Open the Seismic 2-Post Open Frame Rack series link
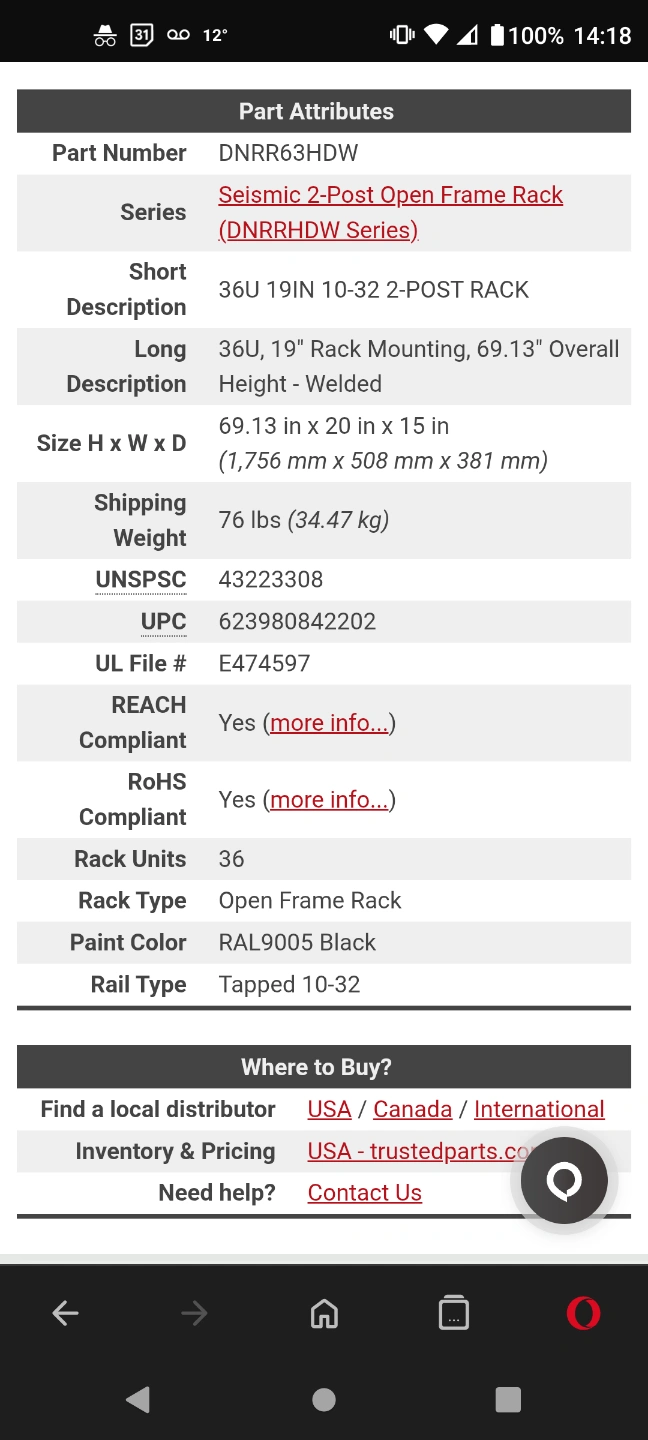Viewport: 648px width, 1440px height. click(x=390, y=212)
